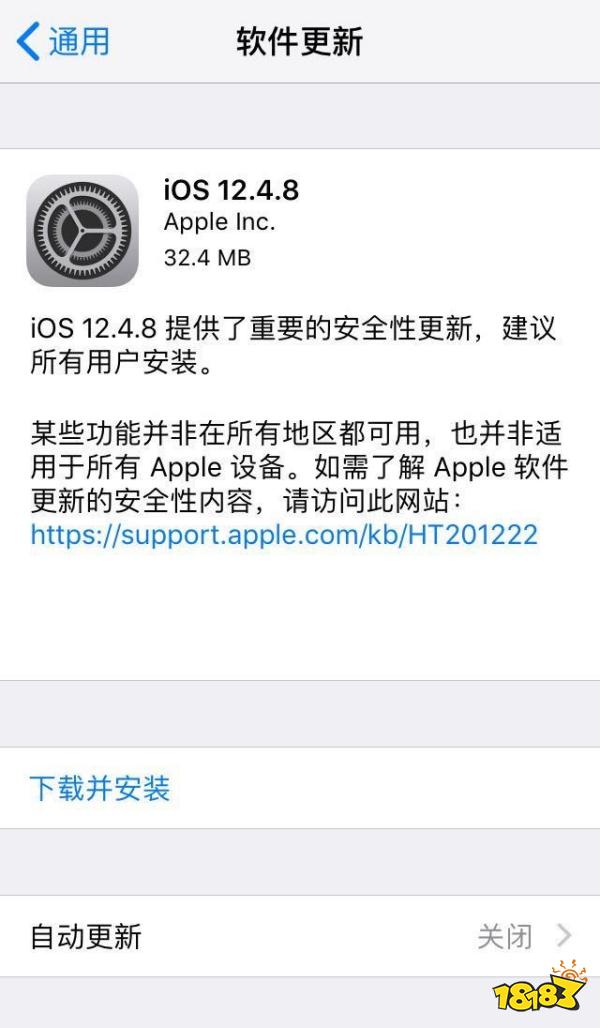Tap 下载并安装 to install iOS 12.4.8

pos(100,788)
